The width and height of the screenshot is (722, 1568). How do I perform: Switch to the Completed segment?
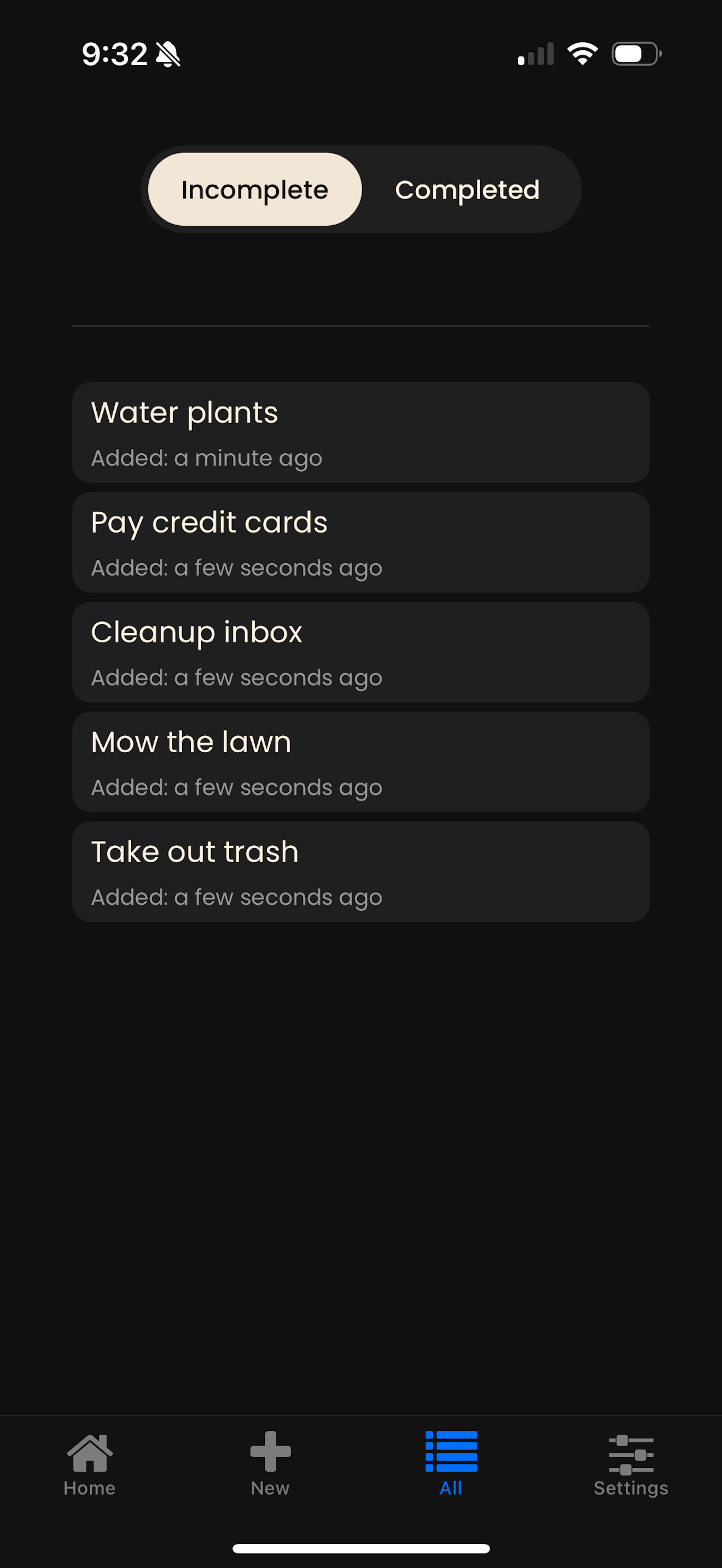coord(467,189)
